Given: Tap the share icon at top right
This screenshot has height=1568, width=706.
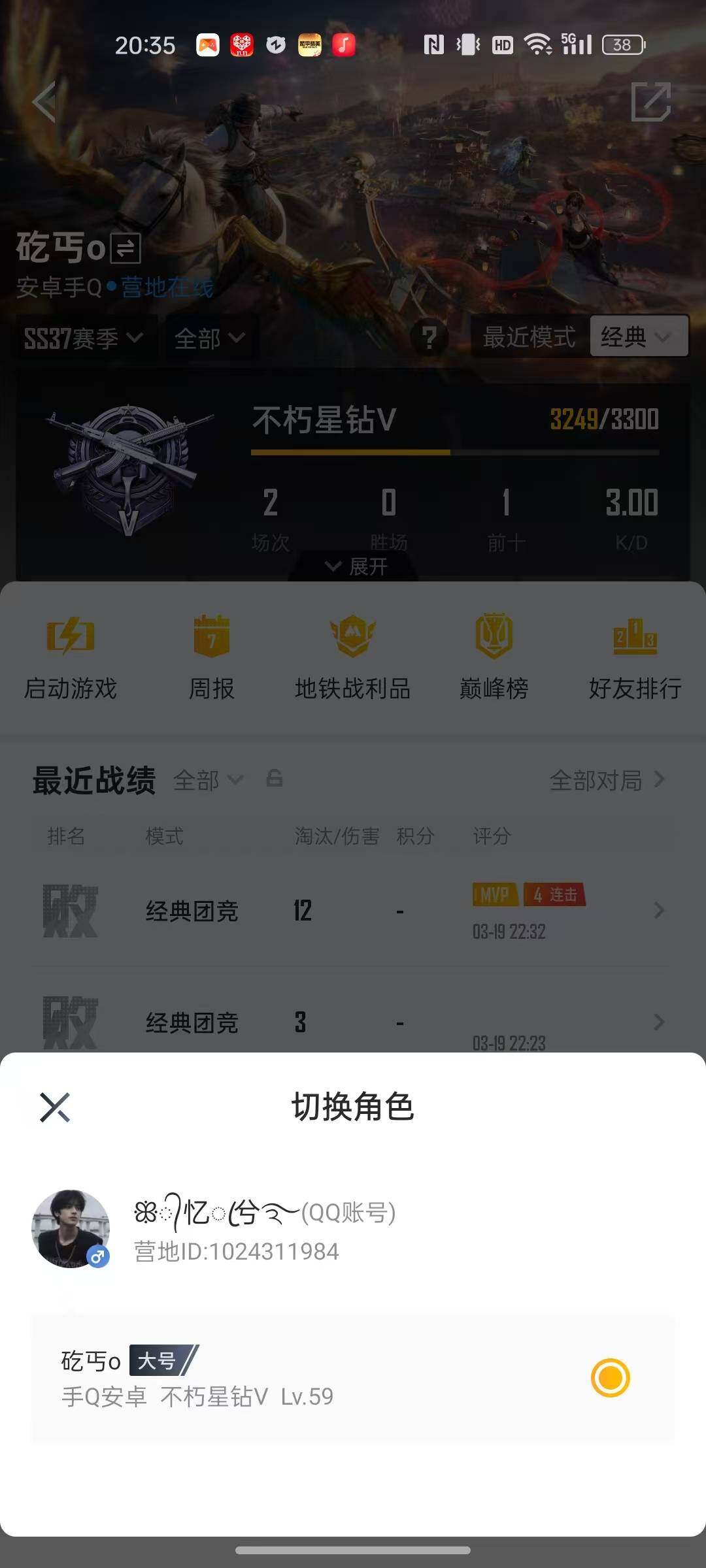Looking at the screenshot, I should [x=652, y=103].
